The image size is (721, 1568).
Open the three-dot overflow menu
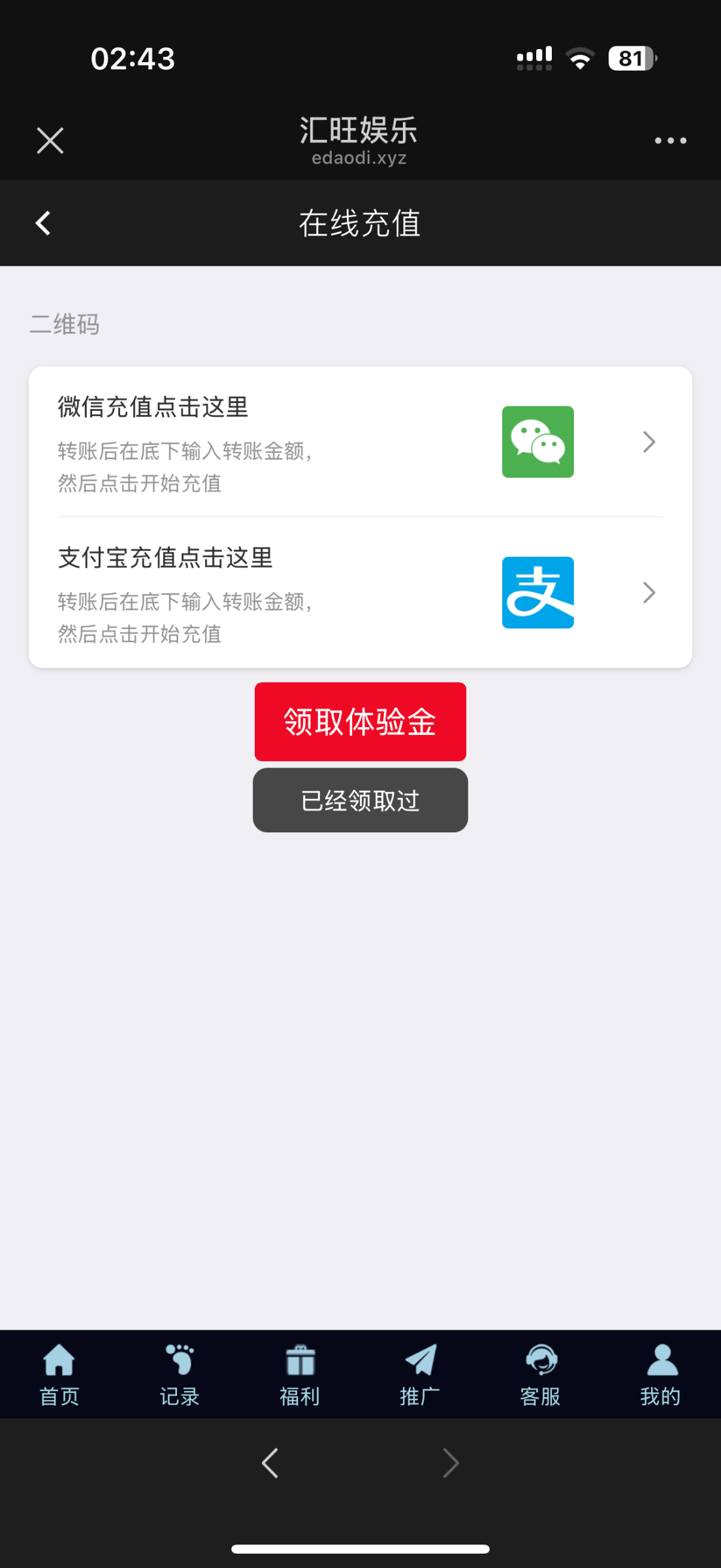click(x=670, y=140)
